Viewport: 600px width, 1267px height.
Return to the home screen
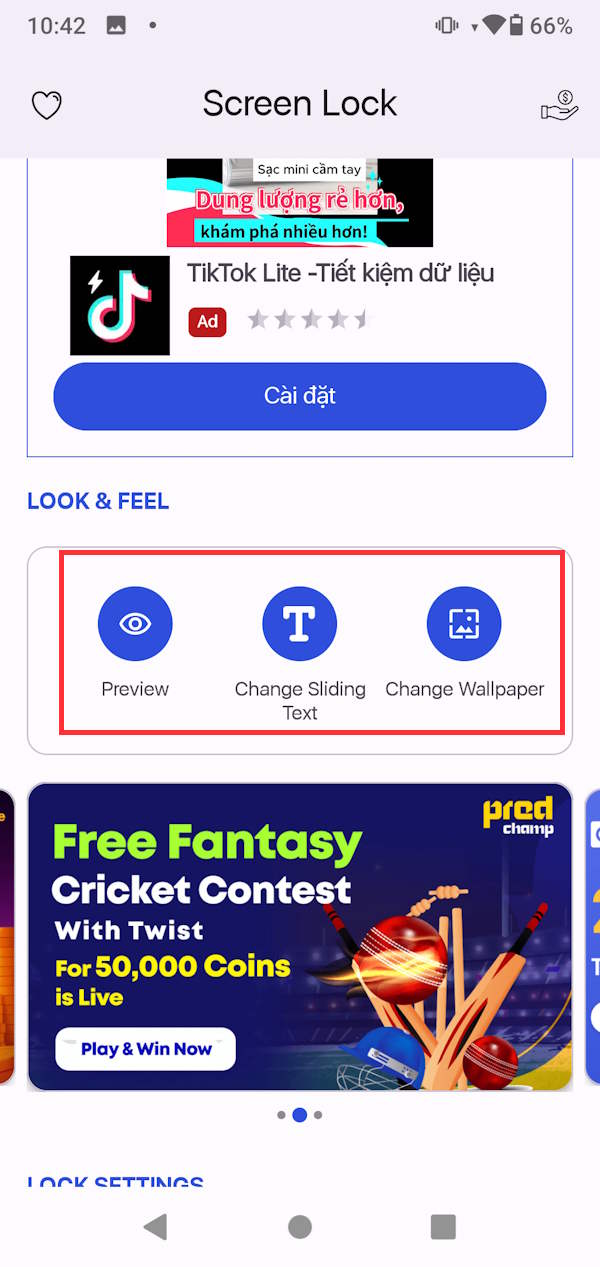tap(299, 1227)
